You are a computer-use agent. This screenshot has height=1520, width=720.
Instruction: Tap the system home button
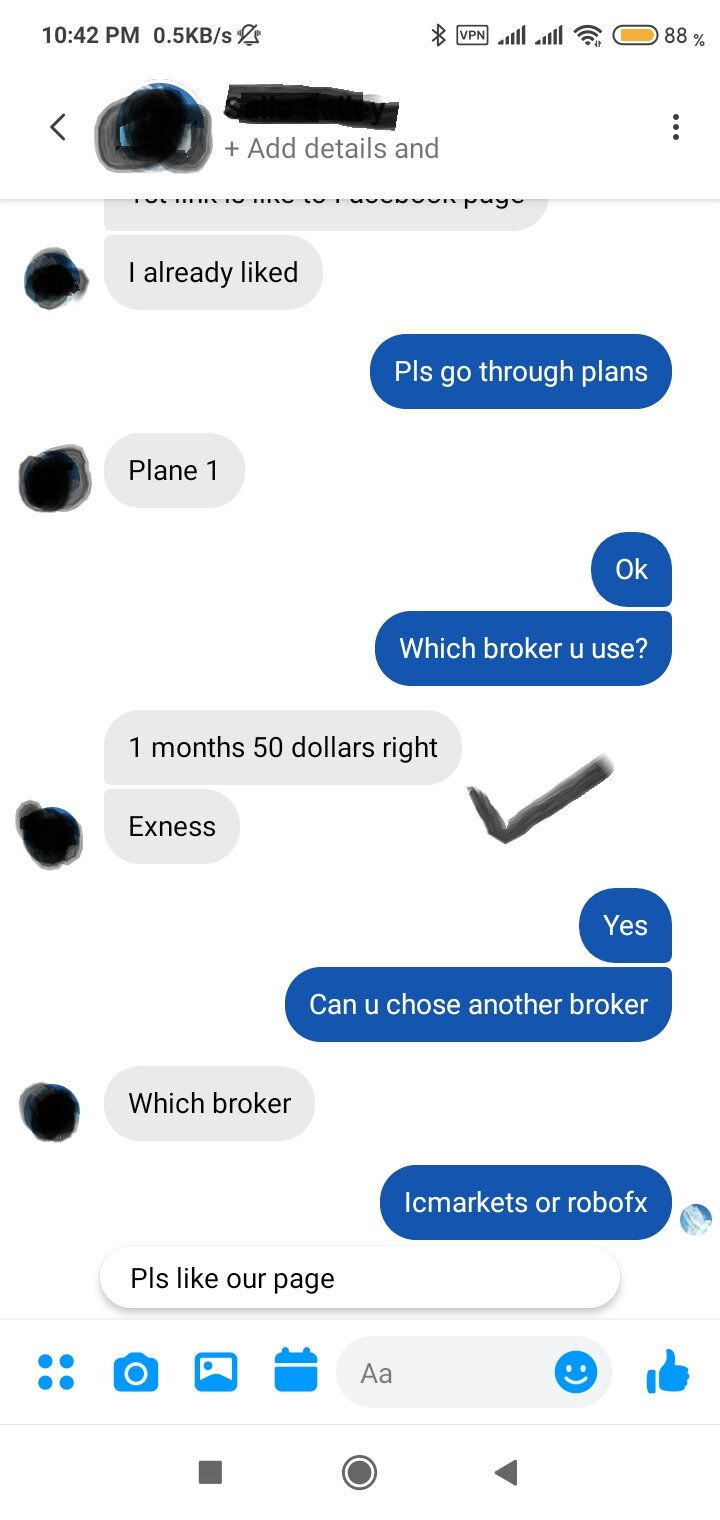click(359, 1472)
